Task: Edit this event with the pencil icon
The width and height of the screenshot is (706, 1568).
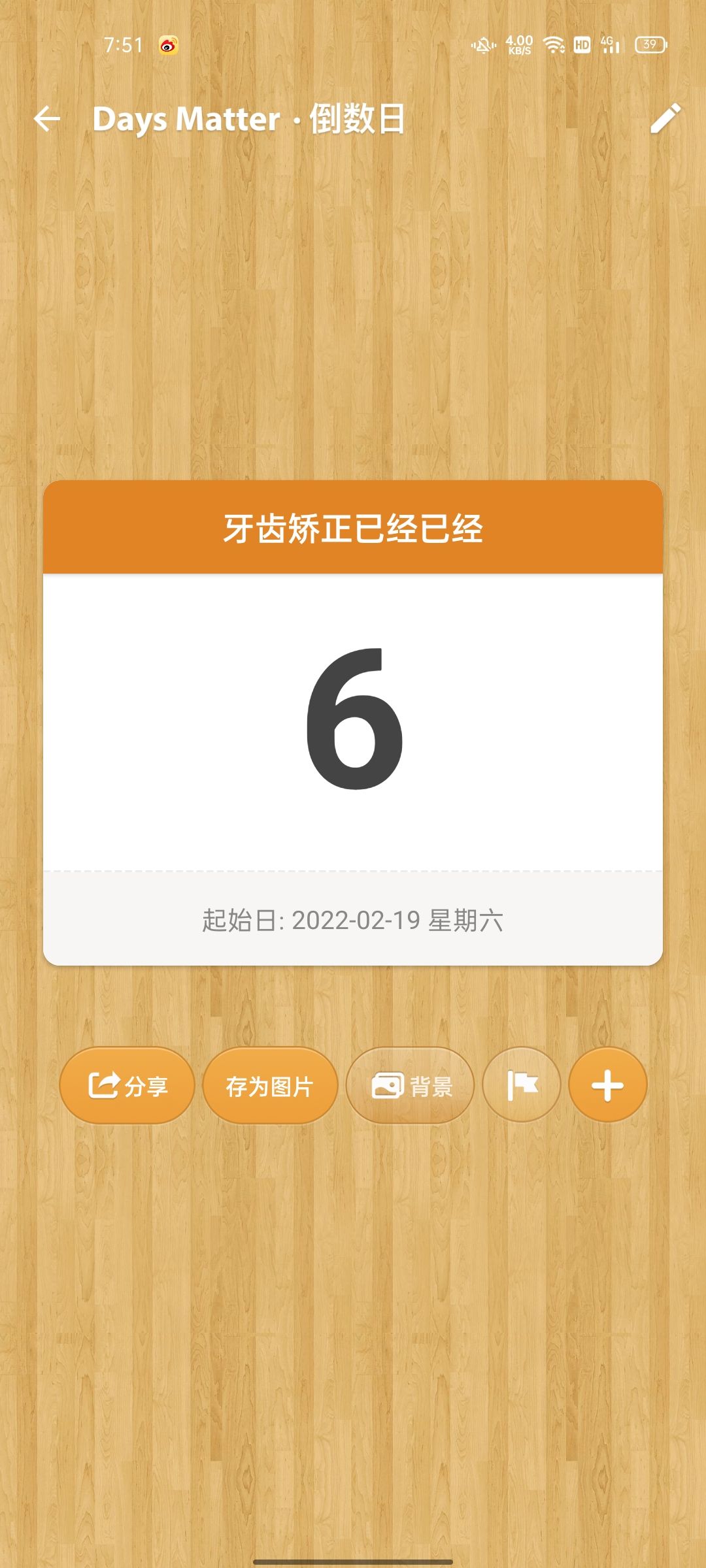Action: pos(665,119)
